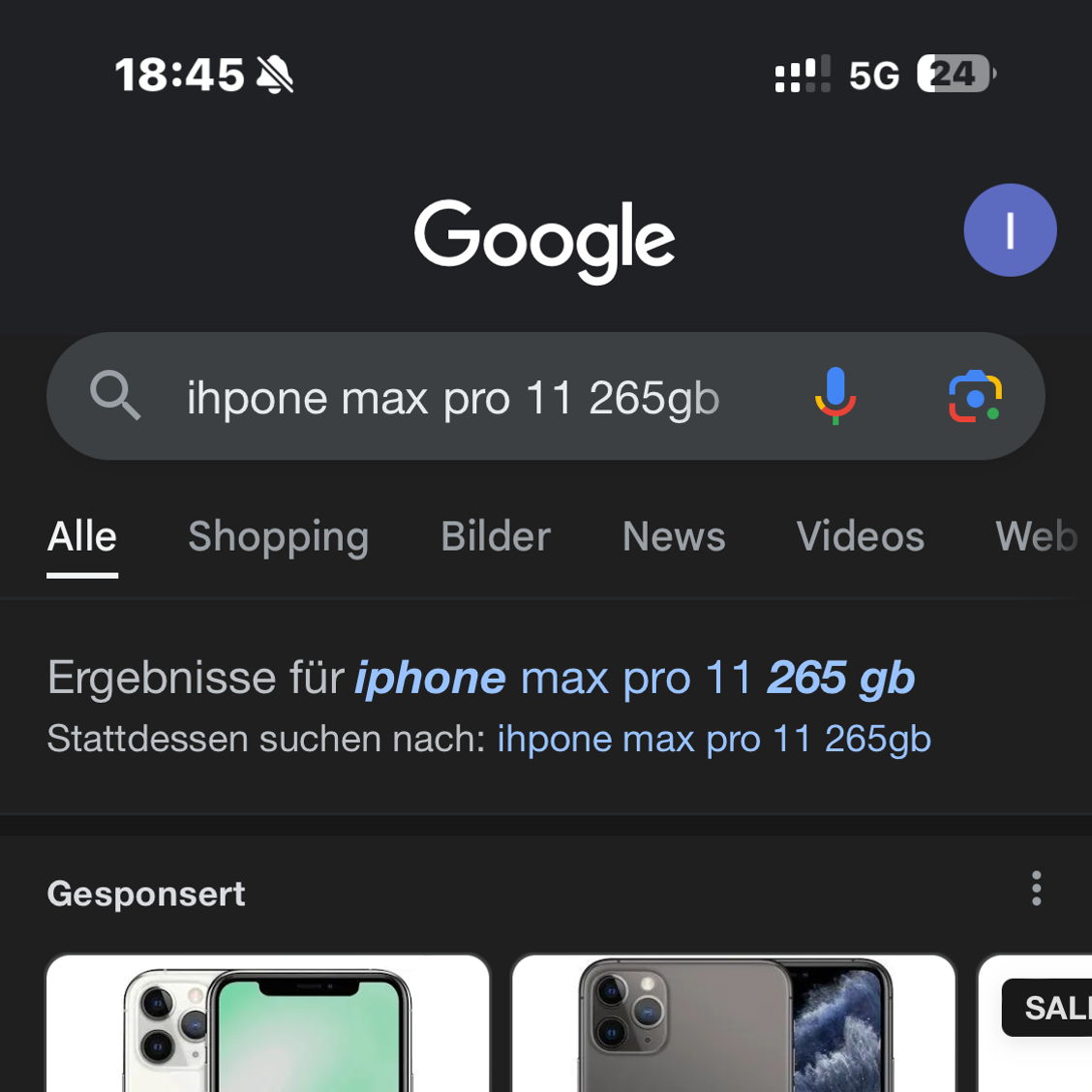This screenshot has height=1092, width=1092.
Task: Open the white iPhone sponsored product card
Action: pos(268,1026)
